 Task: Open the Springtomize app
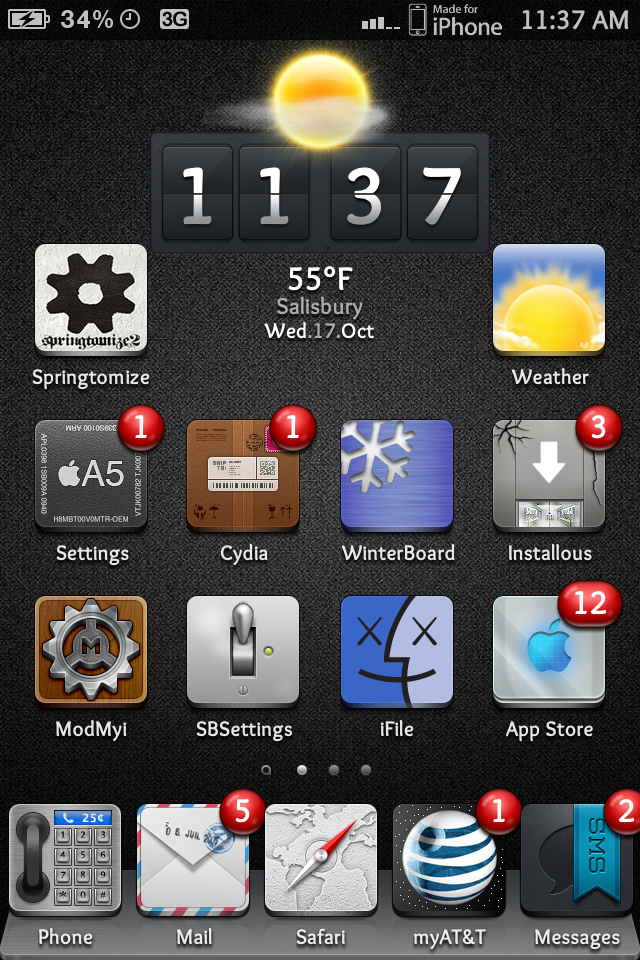(91, 300)
